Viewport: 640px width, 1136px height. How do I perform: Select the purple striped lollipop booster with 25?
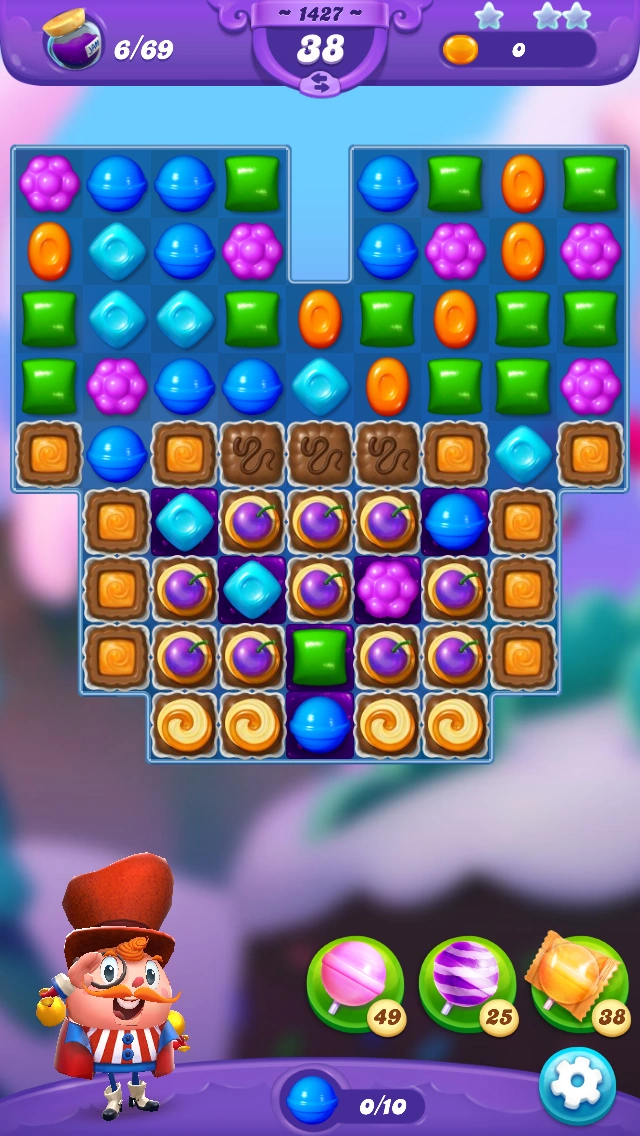[466, 982]
